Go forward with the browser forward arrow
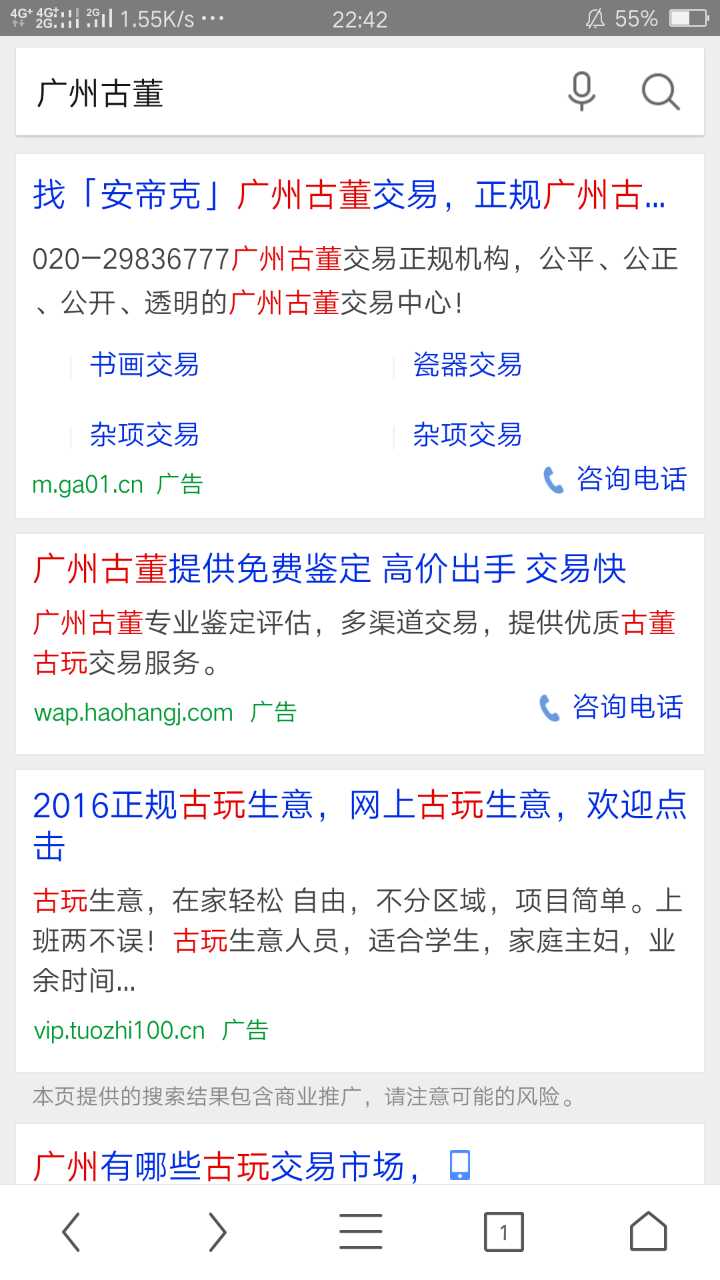 tap(217, 1232)
